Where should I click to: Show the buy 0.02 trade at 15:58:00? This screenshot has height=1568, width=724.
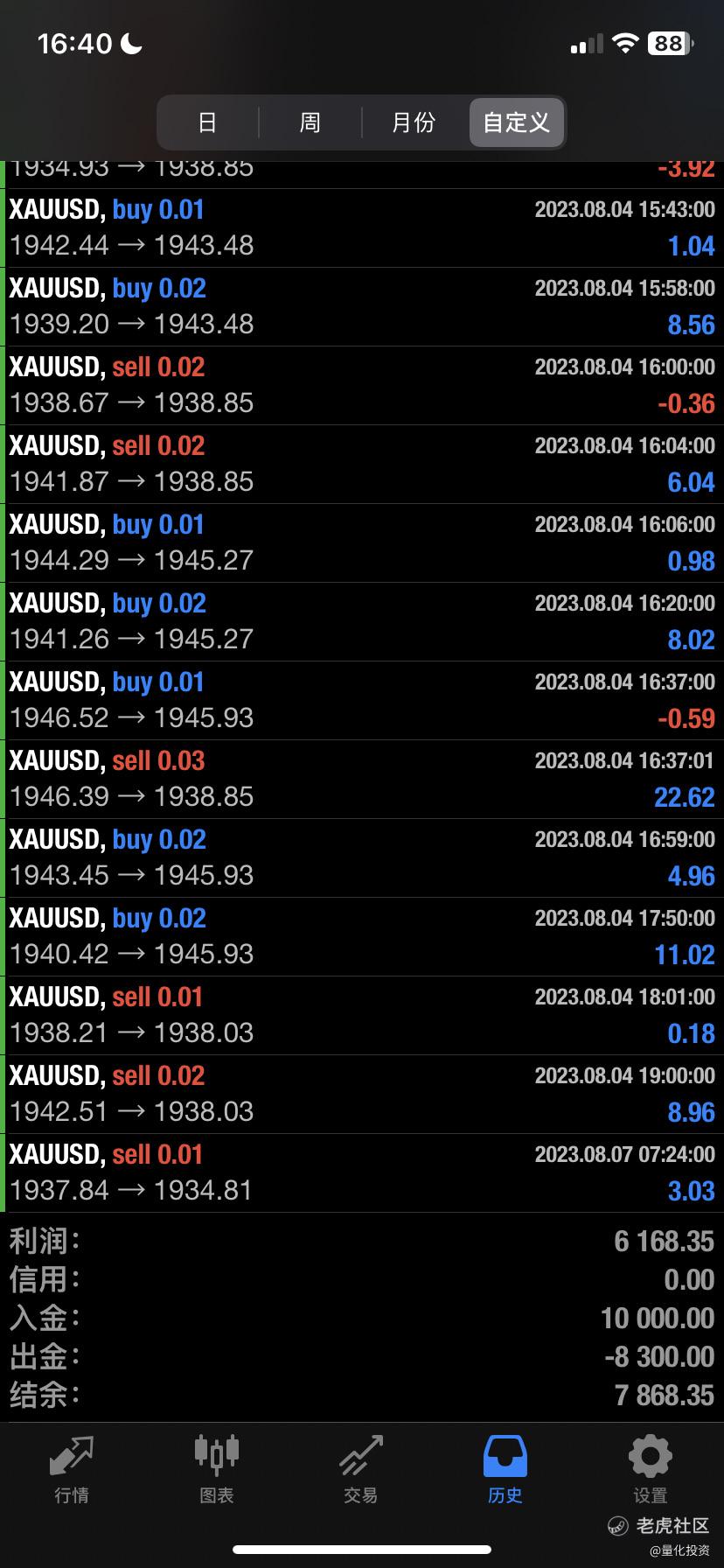coord(362,306)
